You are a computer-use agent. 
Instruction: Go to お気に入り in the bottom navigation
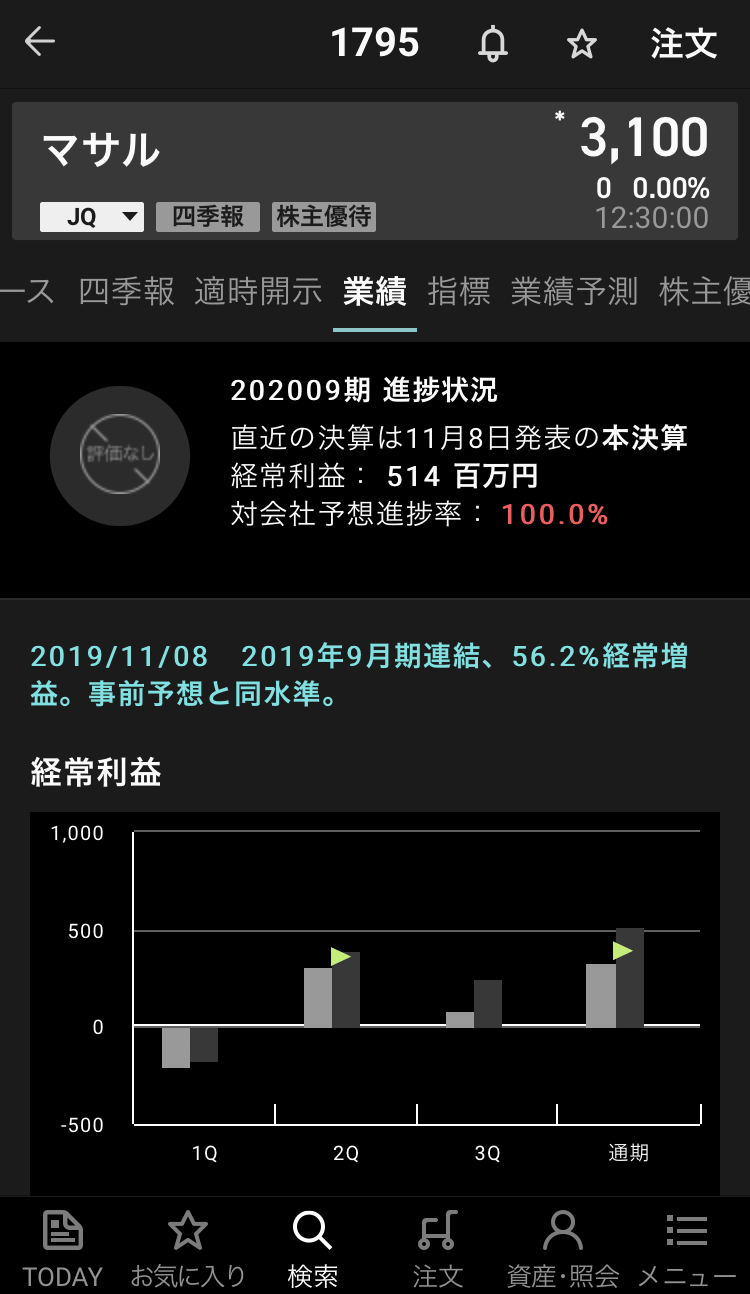[x=188, y=1247]
